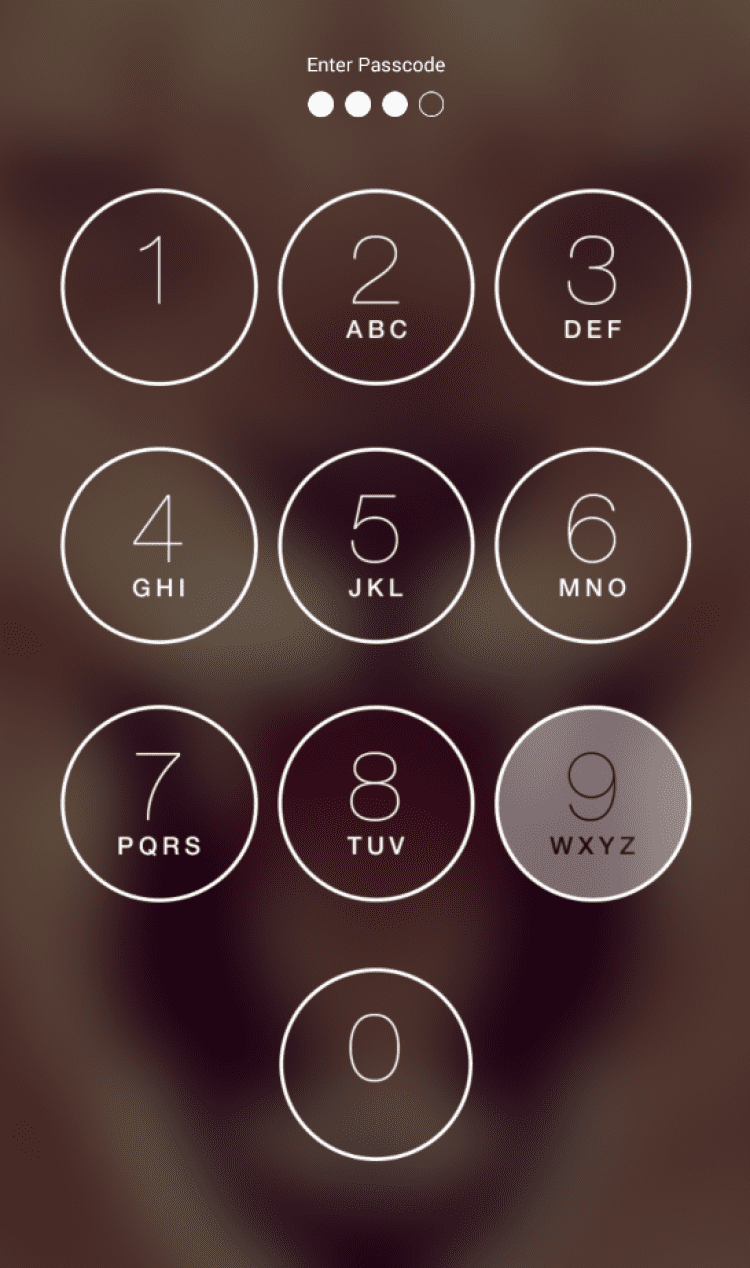Screen dimensions: 750x1268
Task: Select the 3 DEF key
Action: click(x=593, y=287)
